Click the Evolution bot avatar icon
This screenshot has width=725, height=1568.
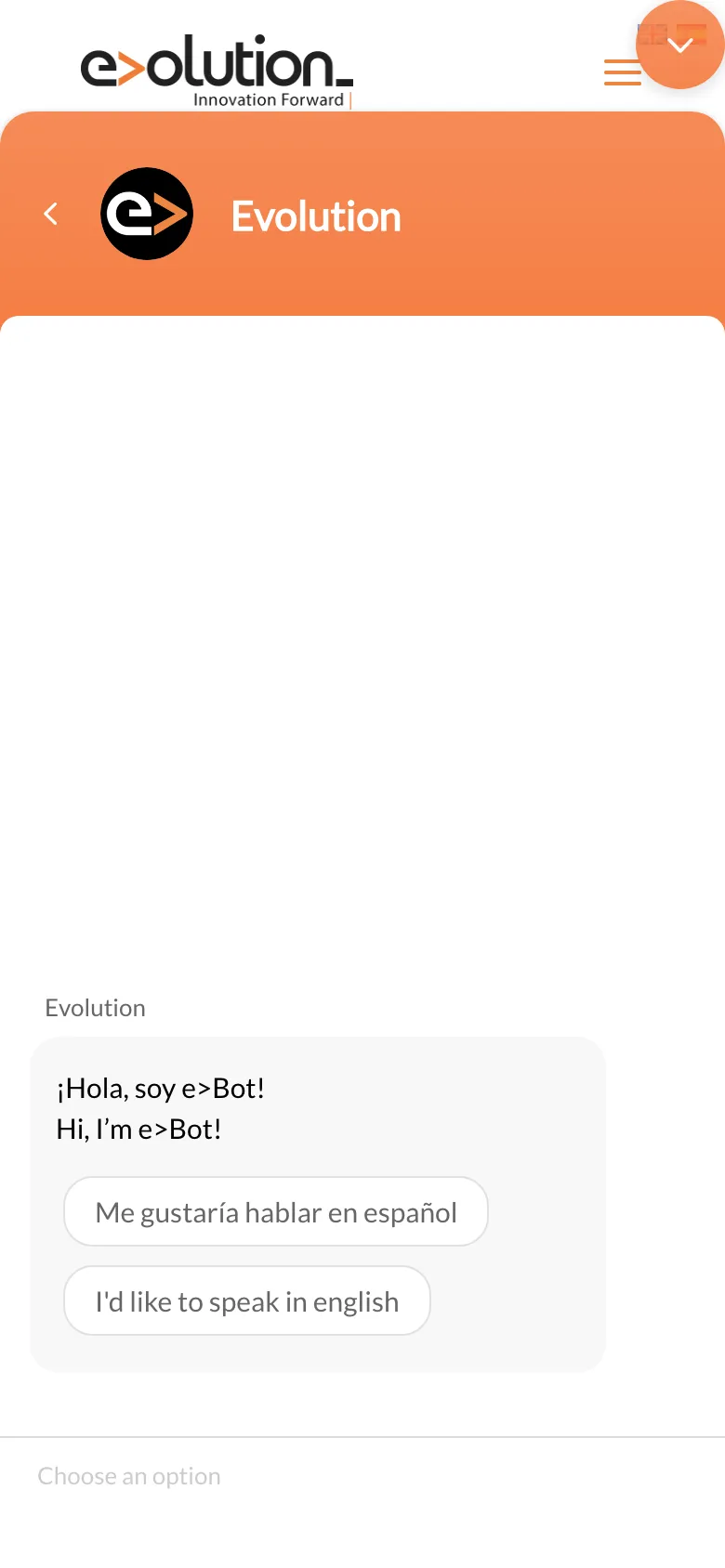point(147,214)
